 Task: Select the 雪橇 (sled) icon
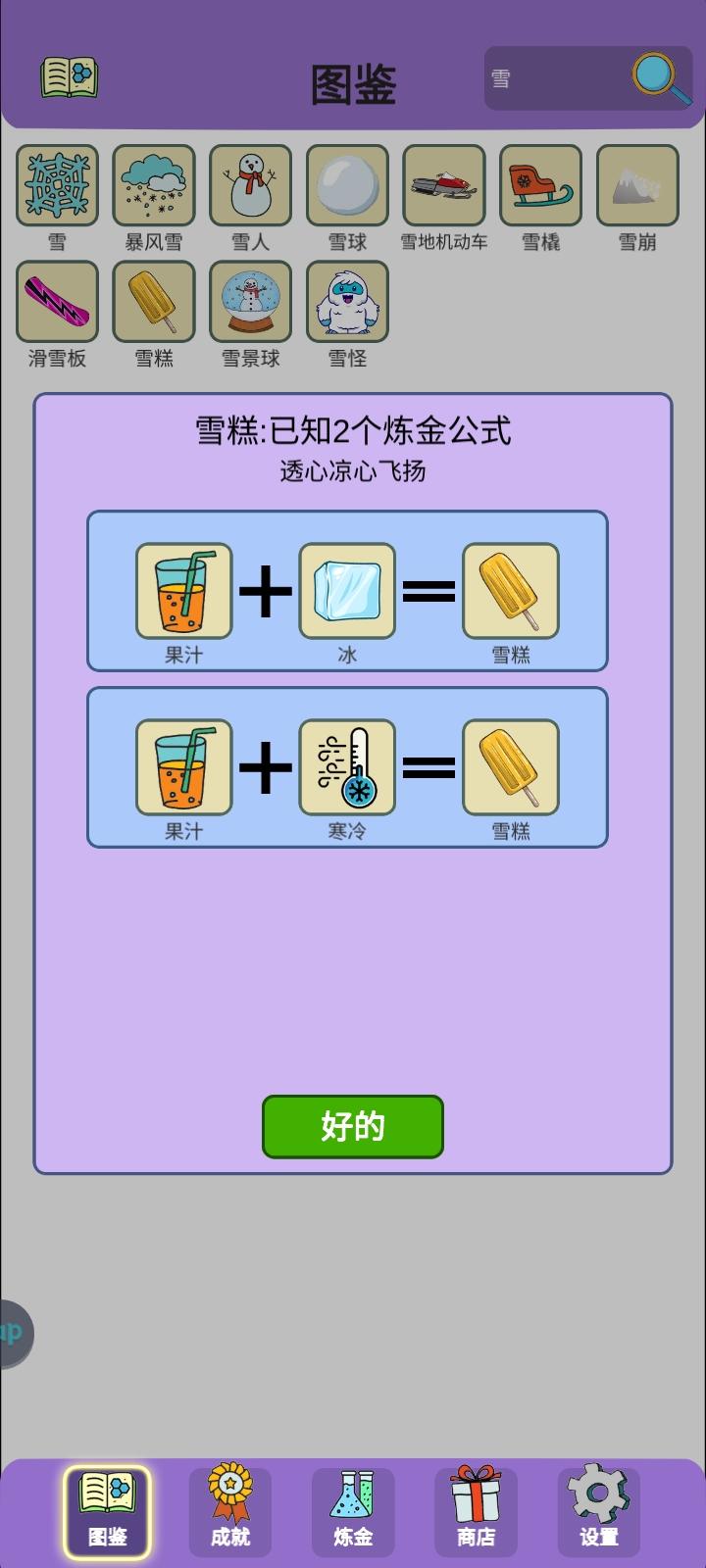tap(540, 184)
